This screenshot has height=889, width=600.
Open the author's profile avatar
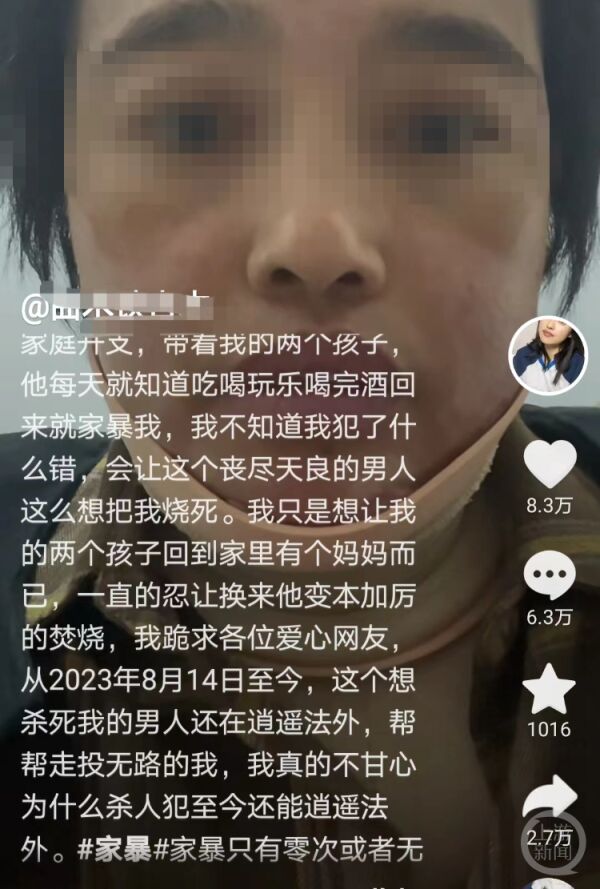click(x=547, y=356)
